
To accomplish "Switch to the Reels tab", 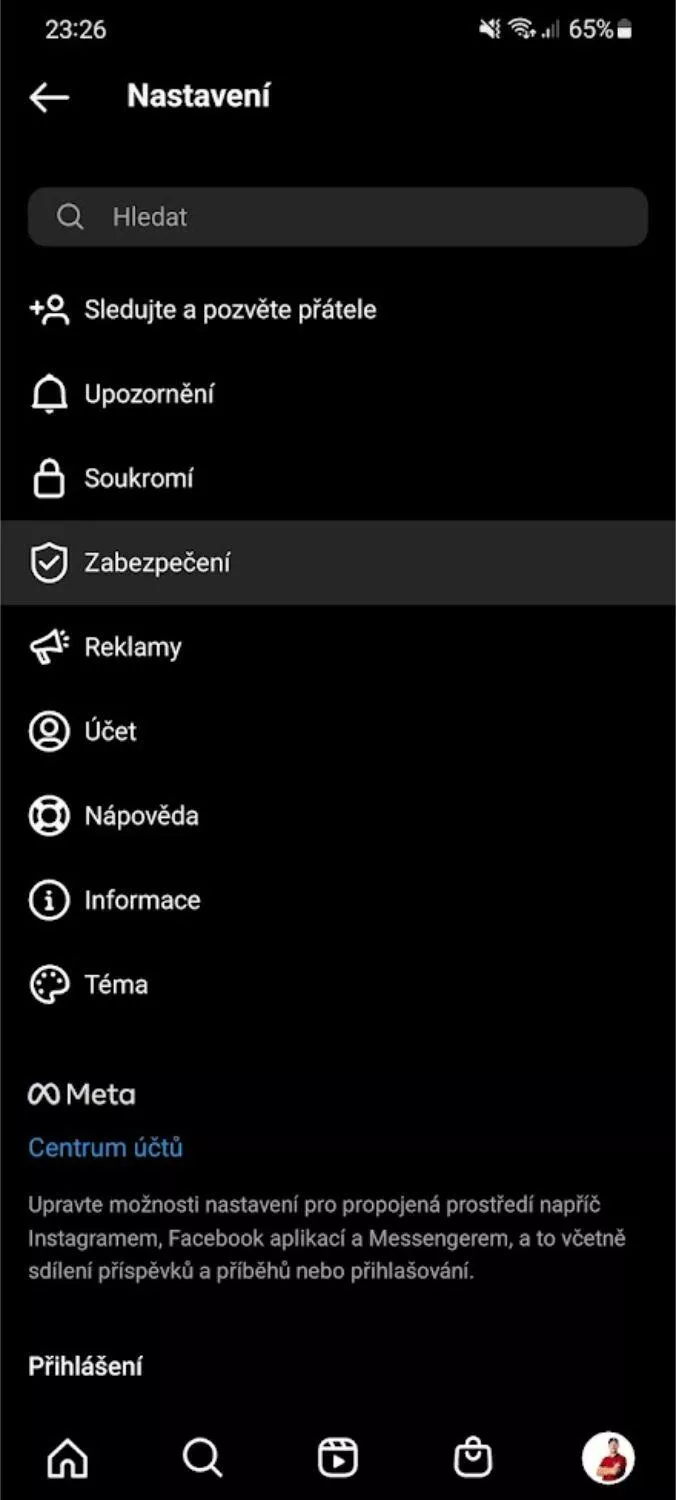I will [x=338, y=1459].
